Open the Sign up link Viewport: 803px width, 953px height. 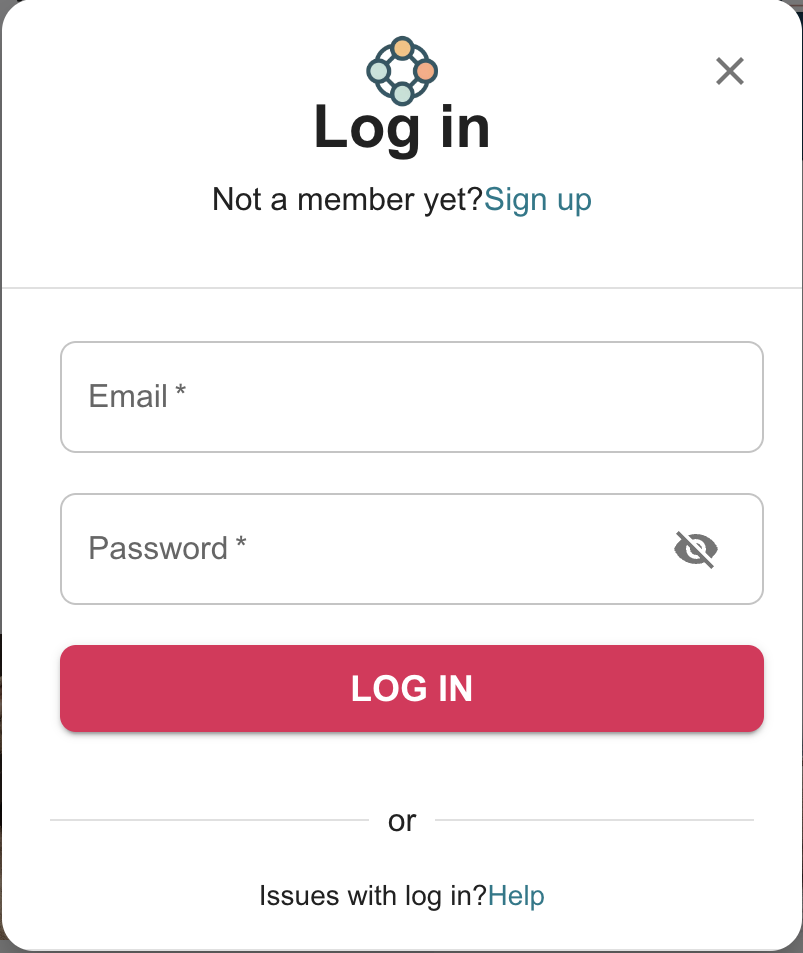[x=538, y=200]
